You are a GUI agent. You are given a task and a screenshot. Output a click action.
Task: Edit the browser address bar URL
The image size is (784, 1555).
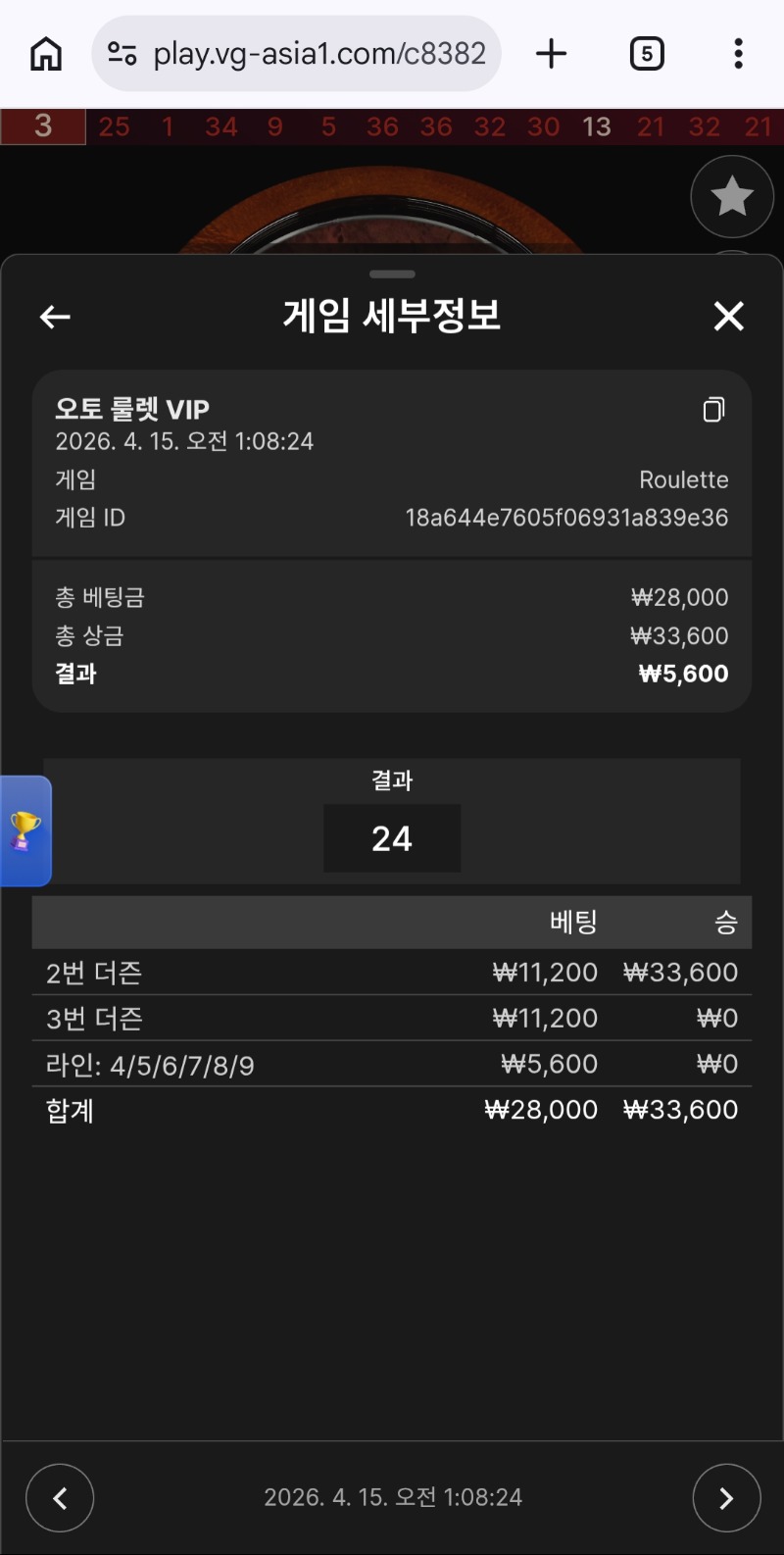318,54
